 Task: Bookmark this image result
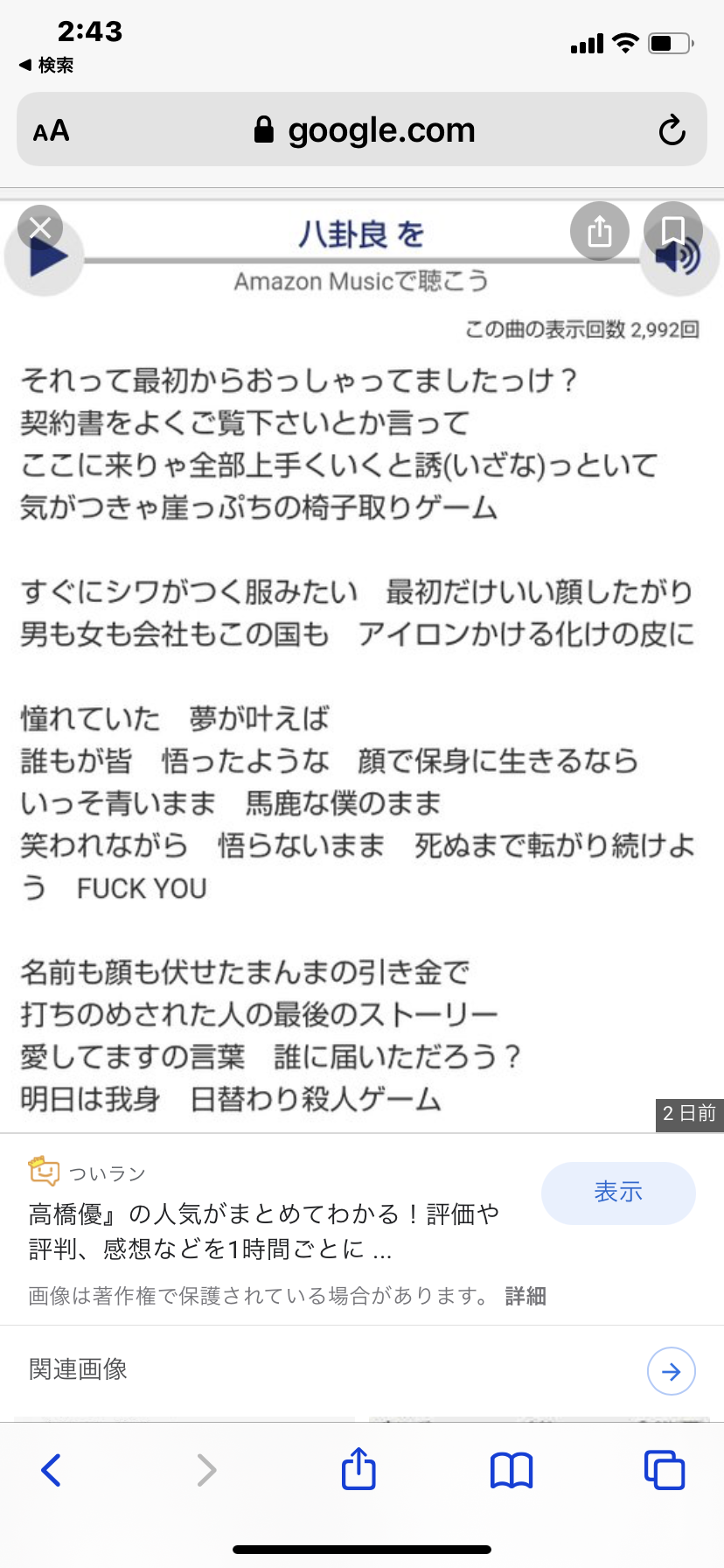pyautogui.click(x=673, y=232)
